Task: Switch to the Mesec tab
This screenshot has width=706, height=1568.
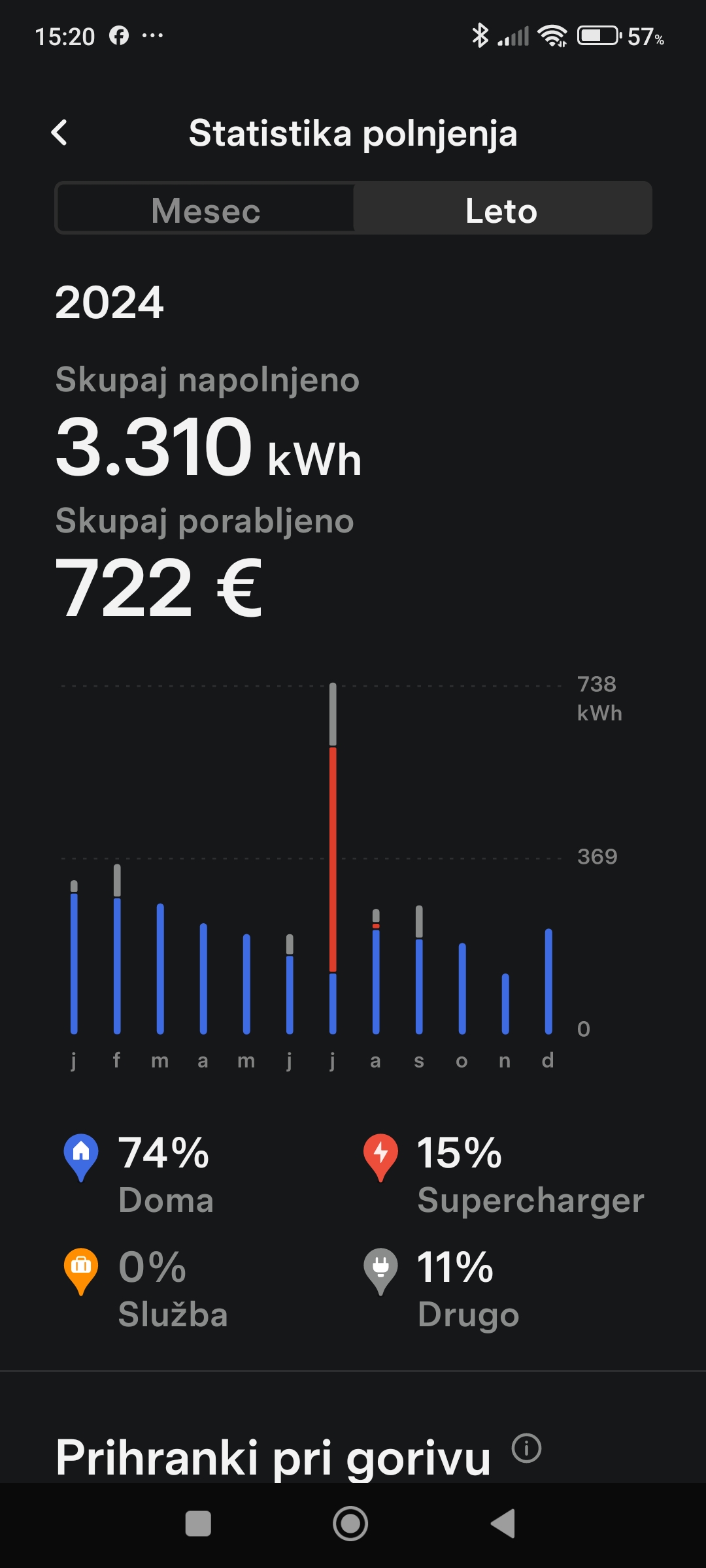Action: 206,210
